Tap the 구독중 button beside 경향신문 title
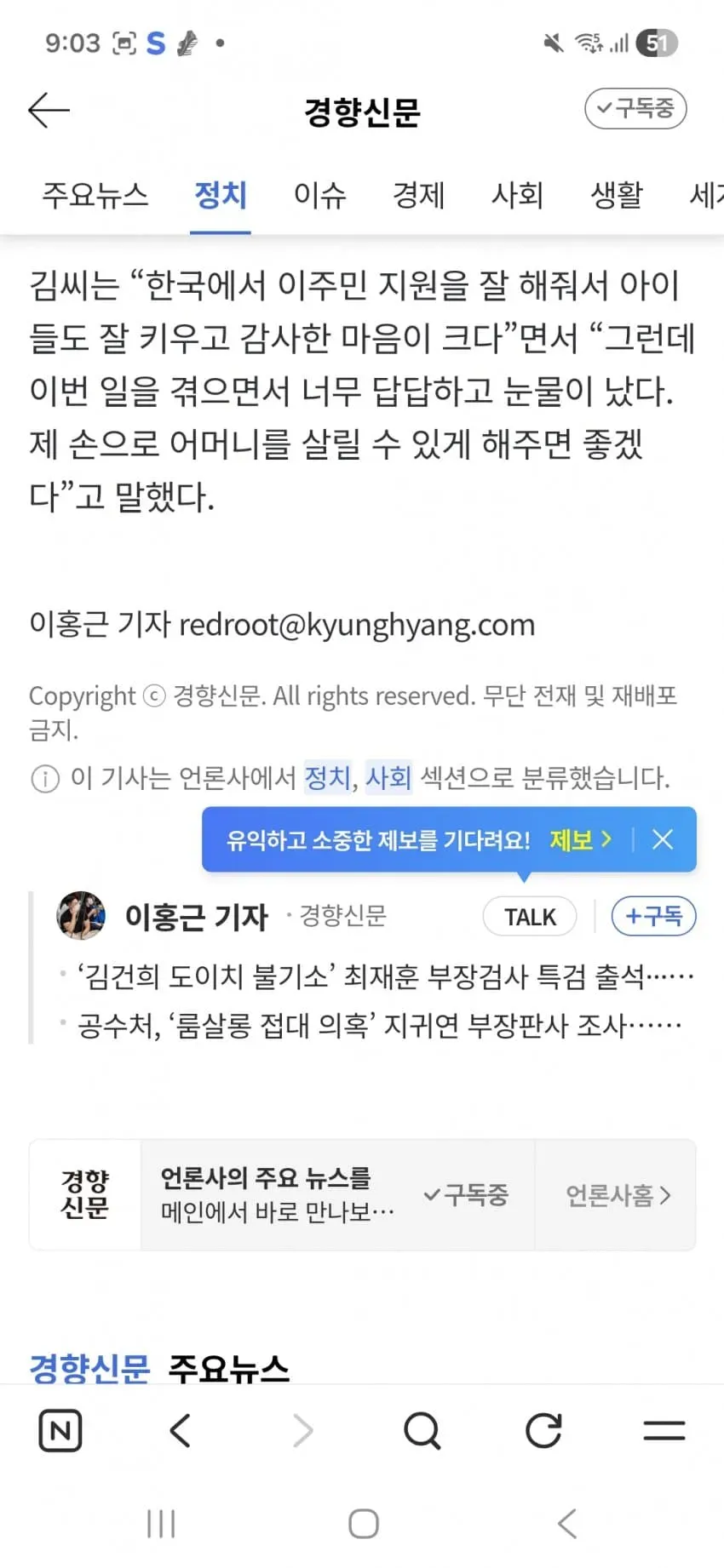The height and width of the screenshot is (1568, 724). point(635,108)
